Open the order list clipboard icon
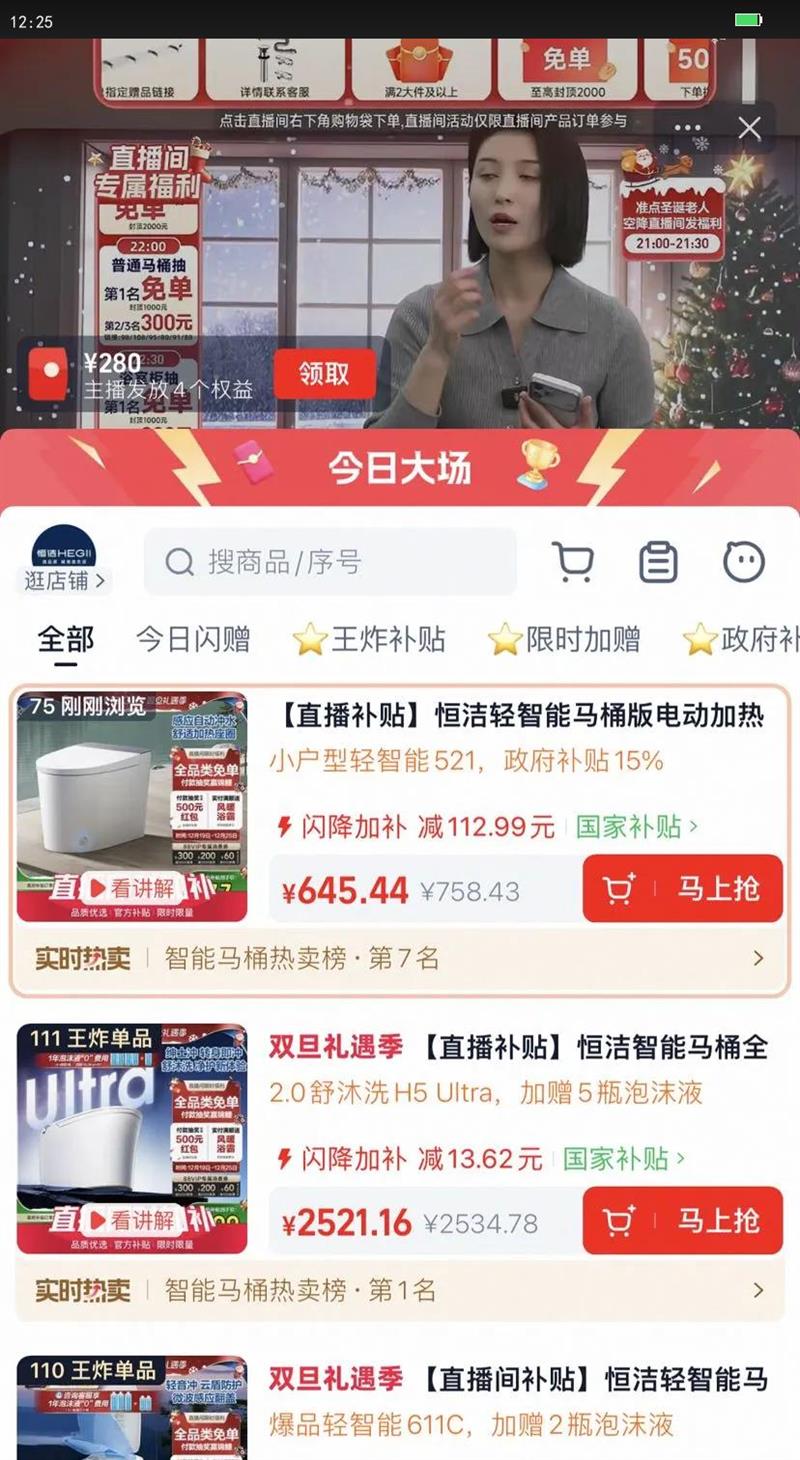800x1460 pixels. (x=657, y=562)
